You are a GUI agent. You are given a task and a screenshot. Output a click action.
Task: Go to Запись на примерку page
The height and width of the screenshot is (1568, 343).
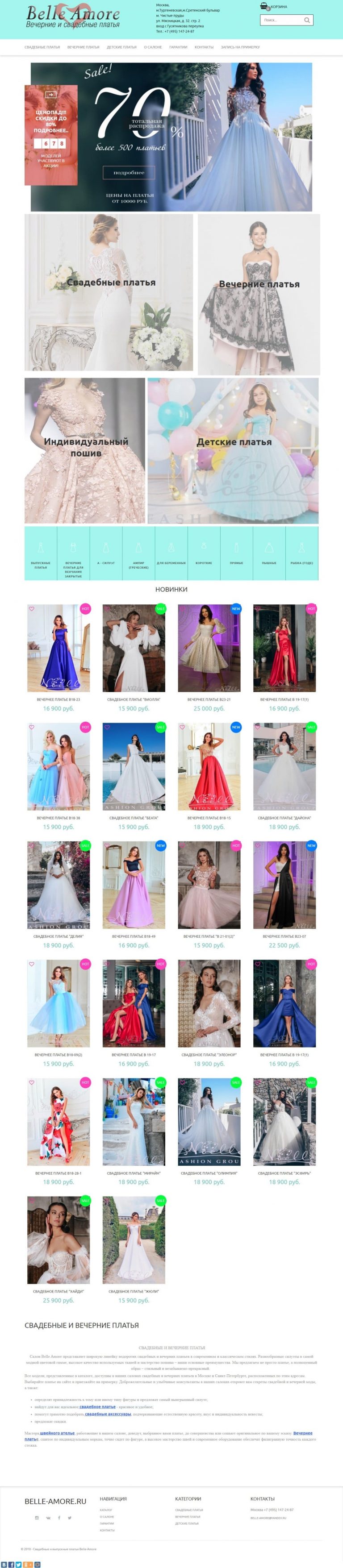coord(240,47)
